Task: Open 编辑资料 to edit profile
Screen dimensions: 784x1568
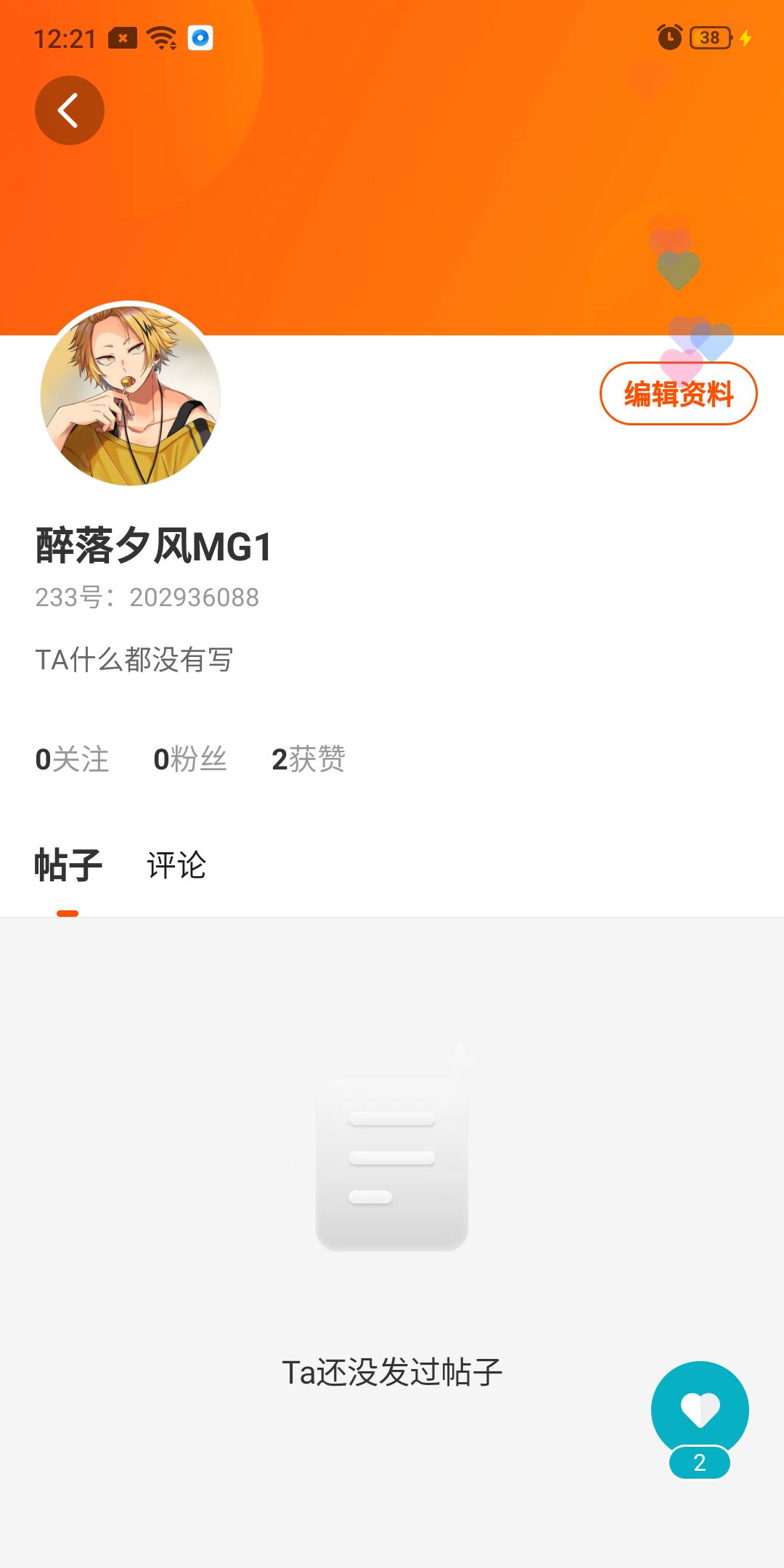Action: coord(678,393)
